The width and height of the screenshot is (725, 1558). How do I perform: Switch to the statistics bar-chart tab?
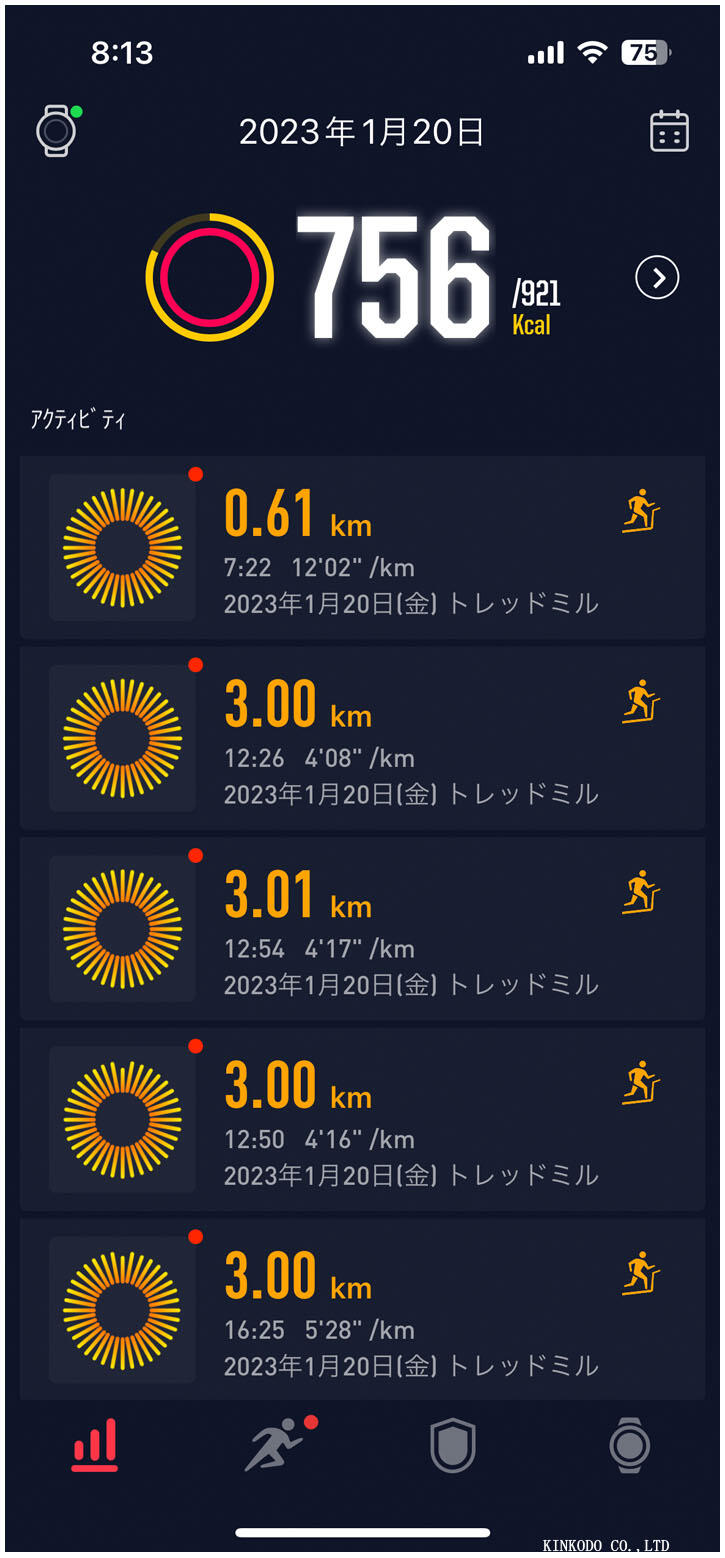click(x=95, y=1445)
